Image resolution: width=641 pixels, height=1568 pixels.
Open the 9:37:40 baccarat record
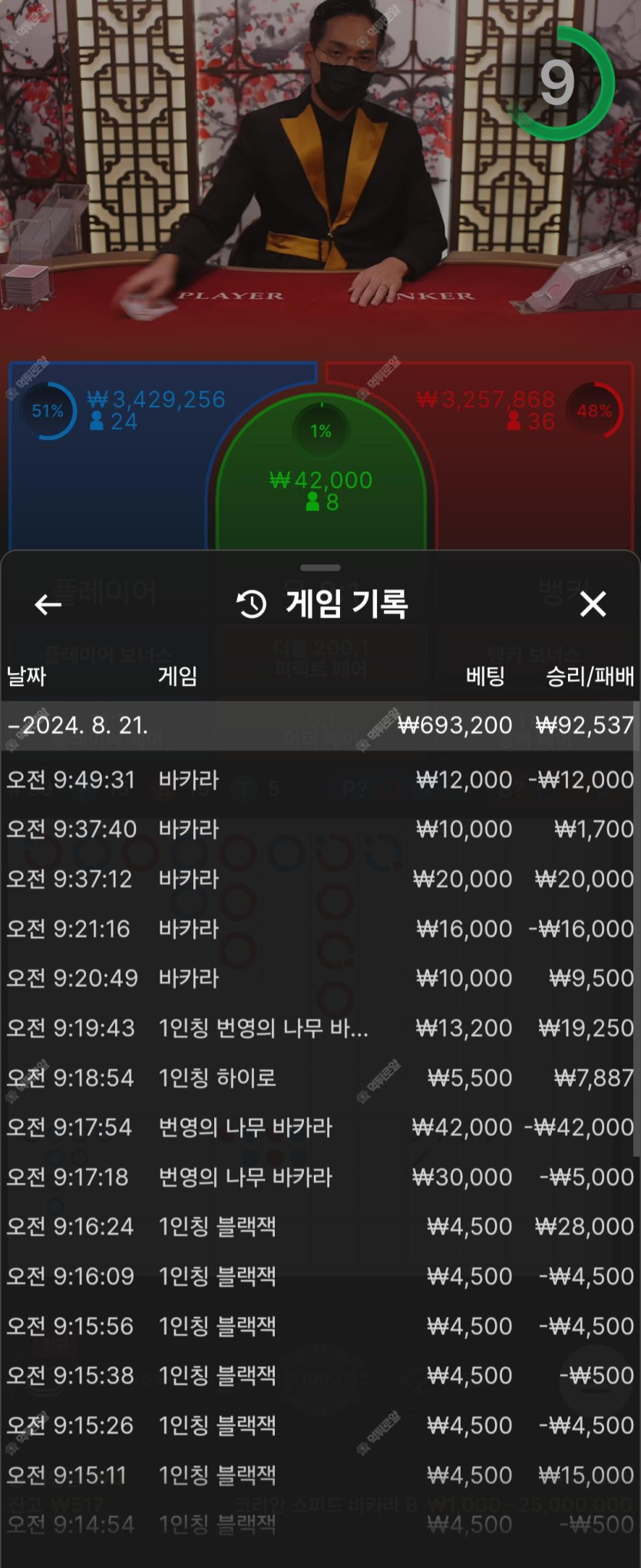[x=320, y=830]
